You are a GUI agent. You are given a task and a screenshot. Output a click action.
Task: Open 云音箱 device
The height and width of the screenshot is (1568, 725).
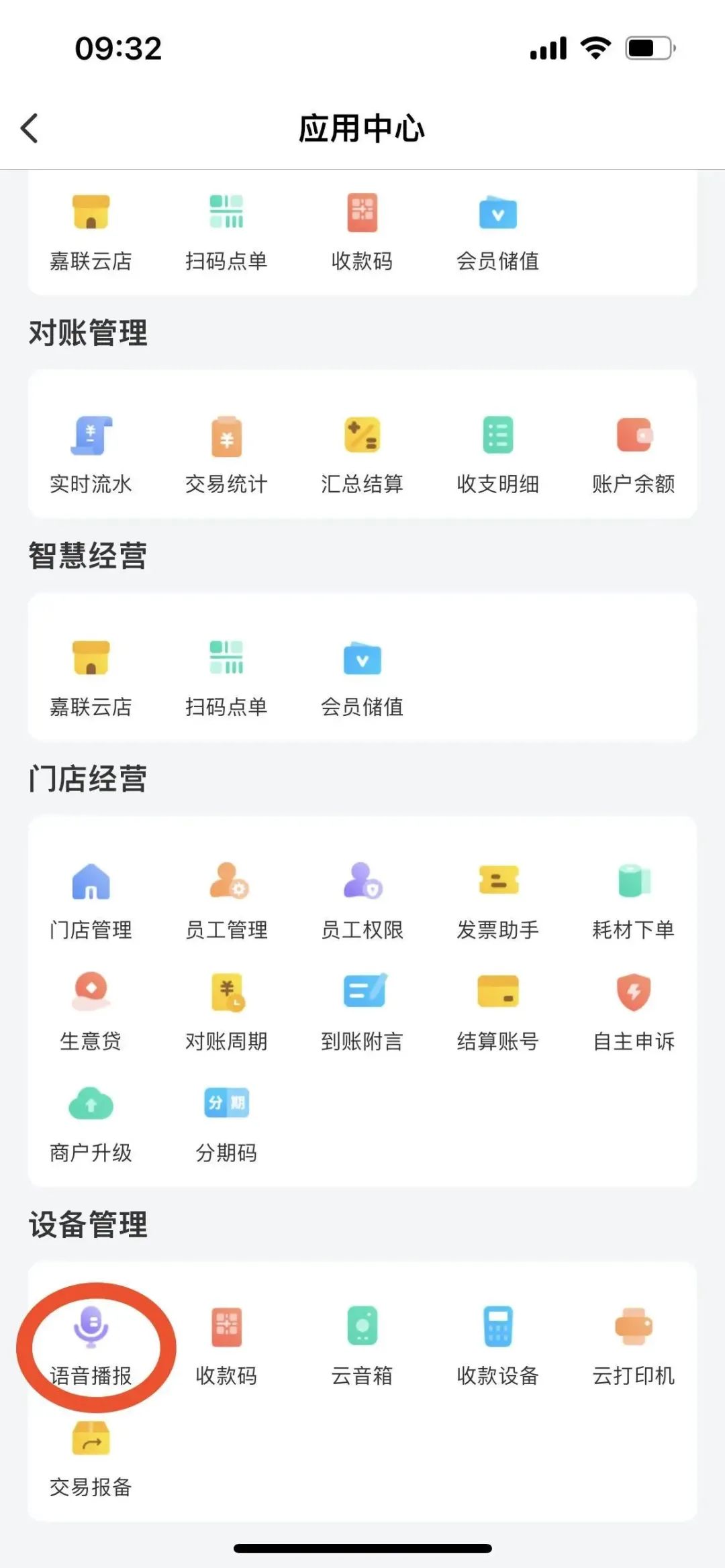pos(362,1345)
